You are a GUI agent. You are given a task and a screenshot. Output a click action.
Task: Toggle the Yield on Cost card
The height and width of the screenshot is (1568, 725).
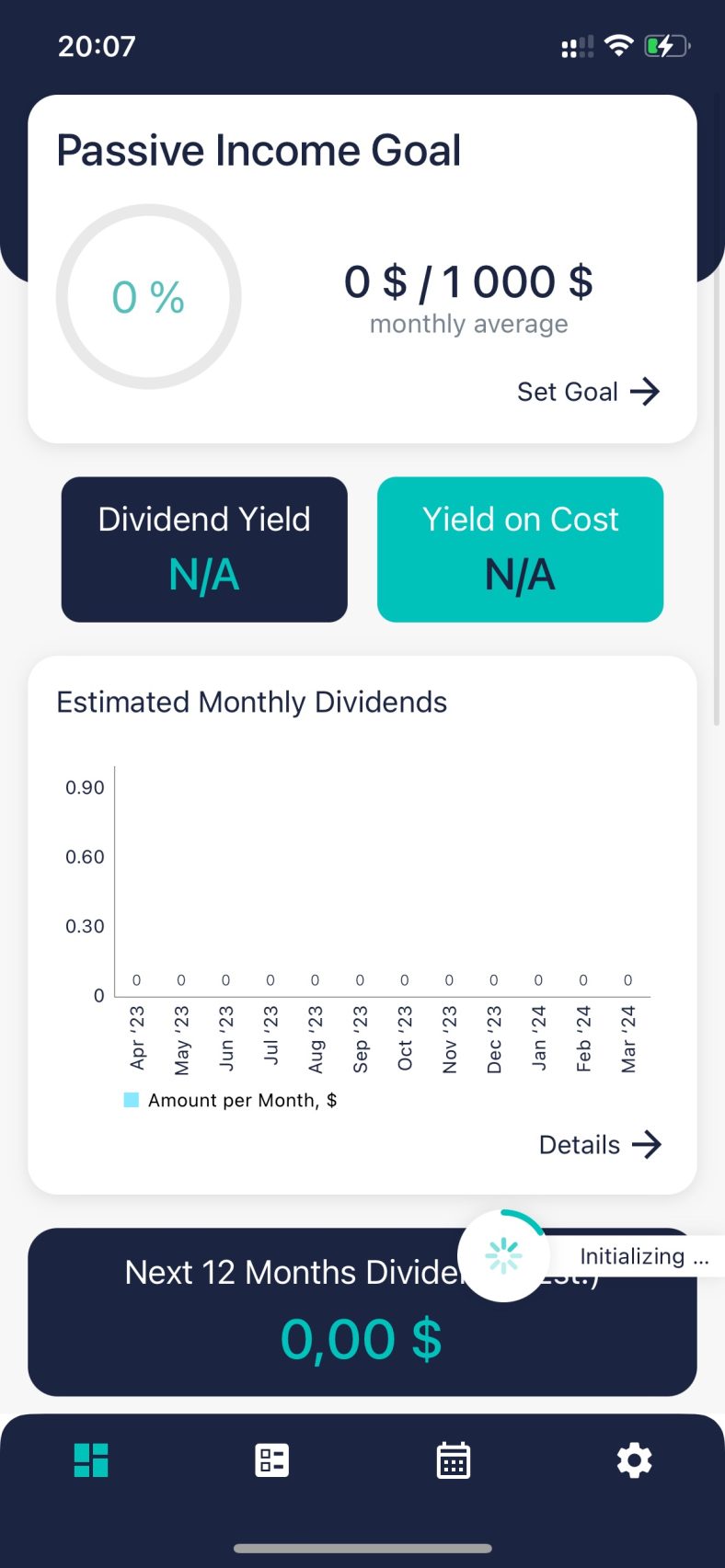pyautogui.click(x=520, y=549)
